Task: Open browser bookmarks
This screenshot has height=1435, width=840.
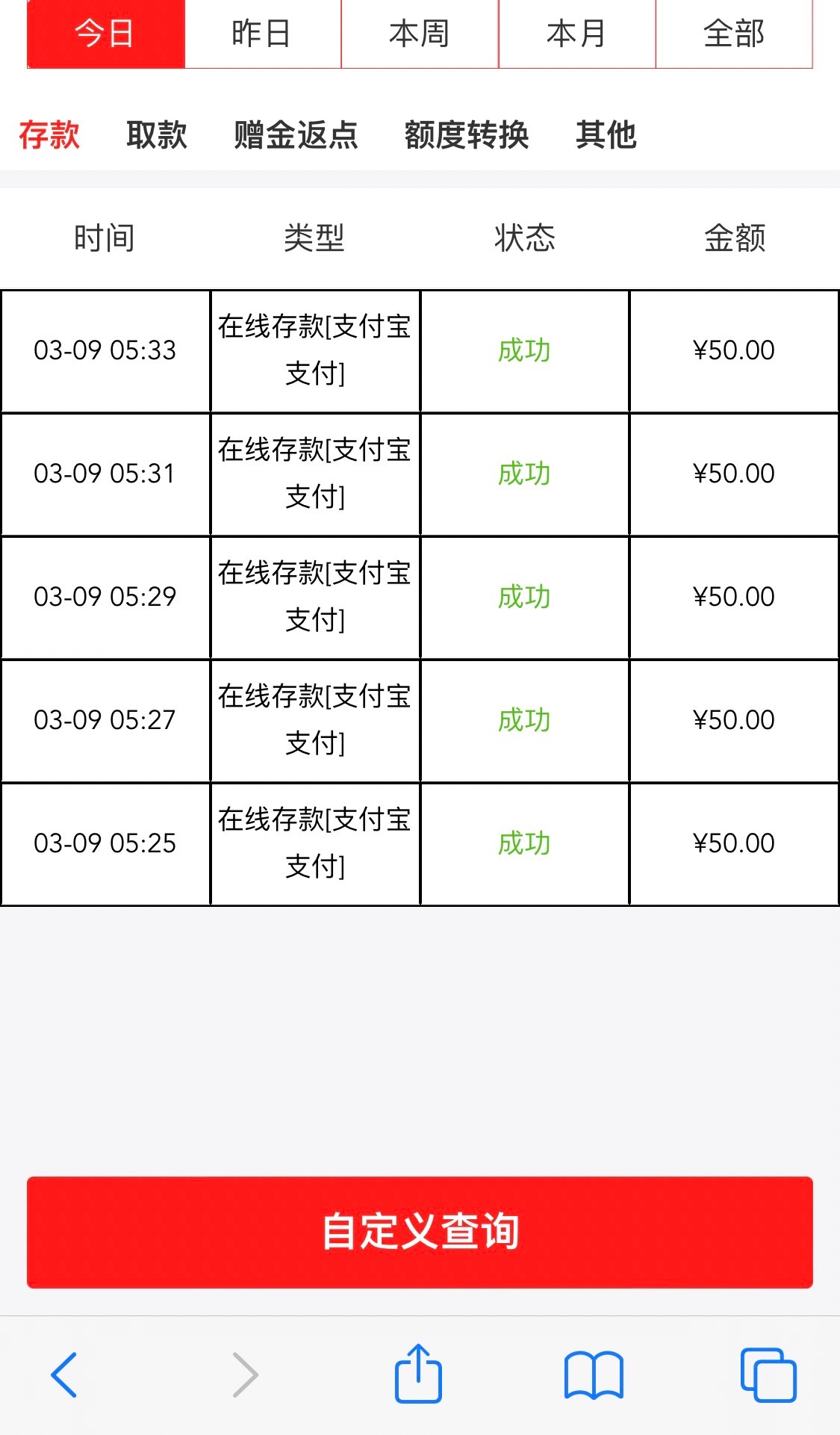Action: point(594,1374)
